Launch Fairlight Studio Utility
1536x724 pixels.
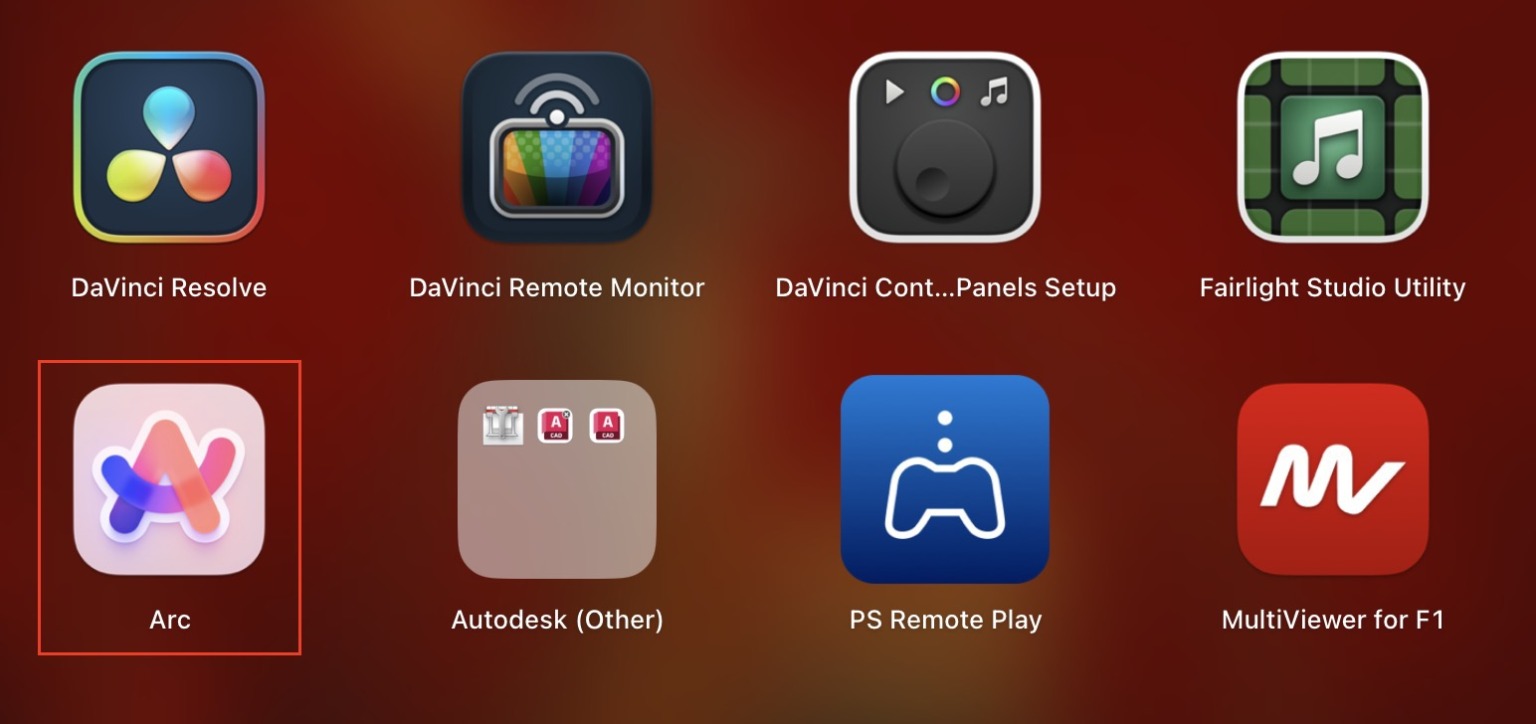pos(1332,147)
